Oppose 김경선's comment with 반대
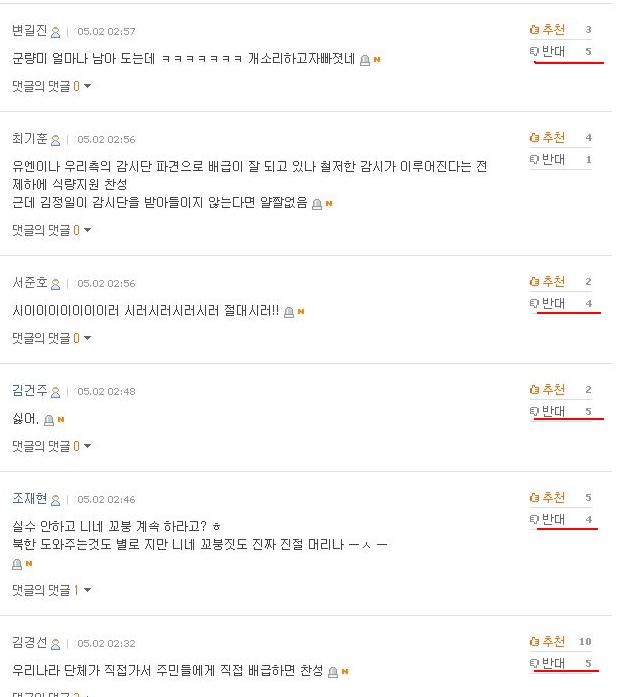 point(548,663)
